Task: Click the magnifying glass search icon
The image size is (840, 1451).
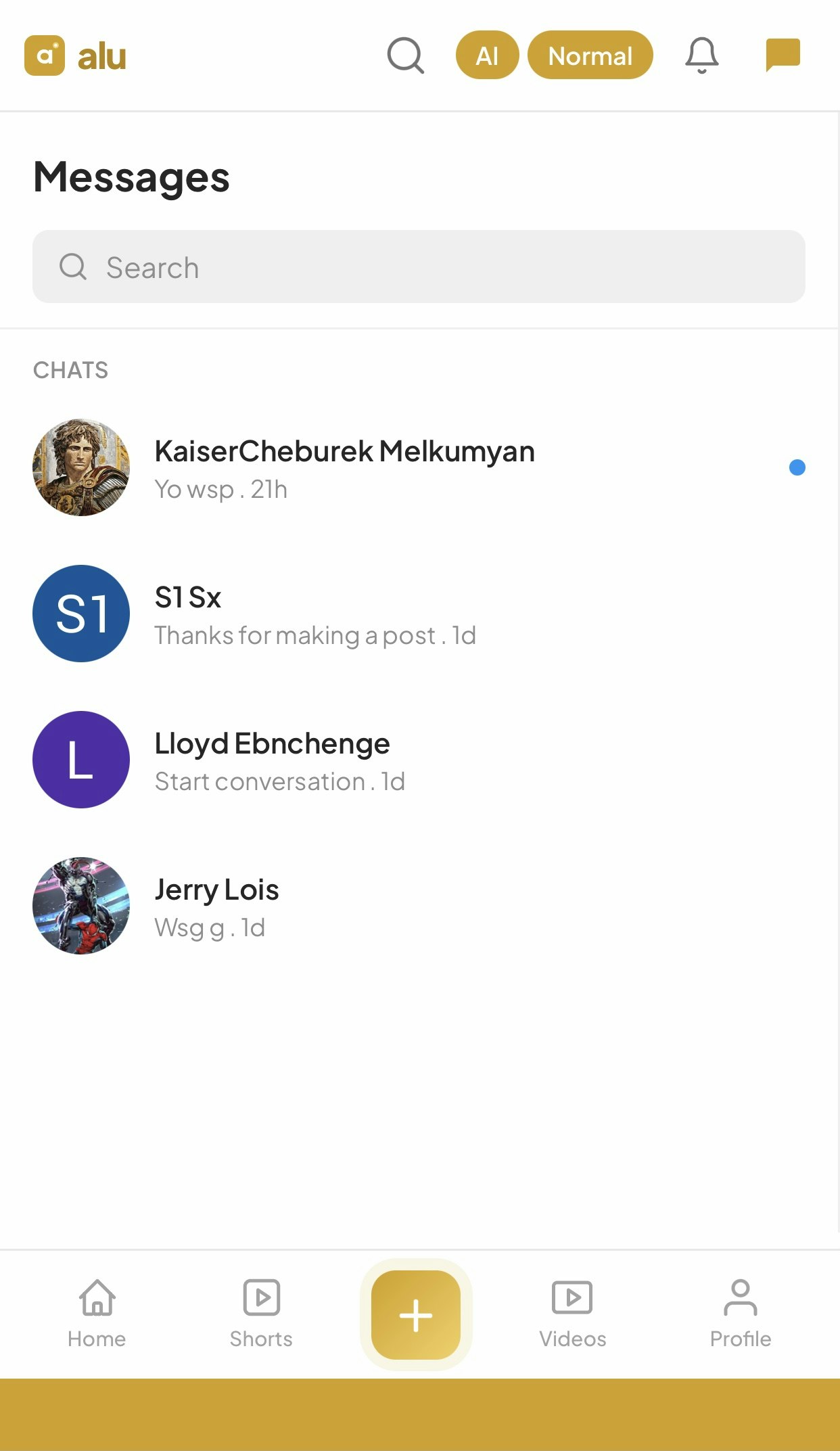Action: [406, 55]
